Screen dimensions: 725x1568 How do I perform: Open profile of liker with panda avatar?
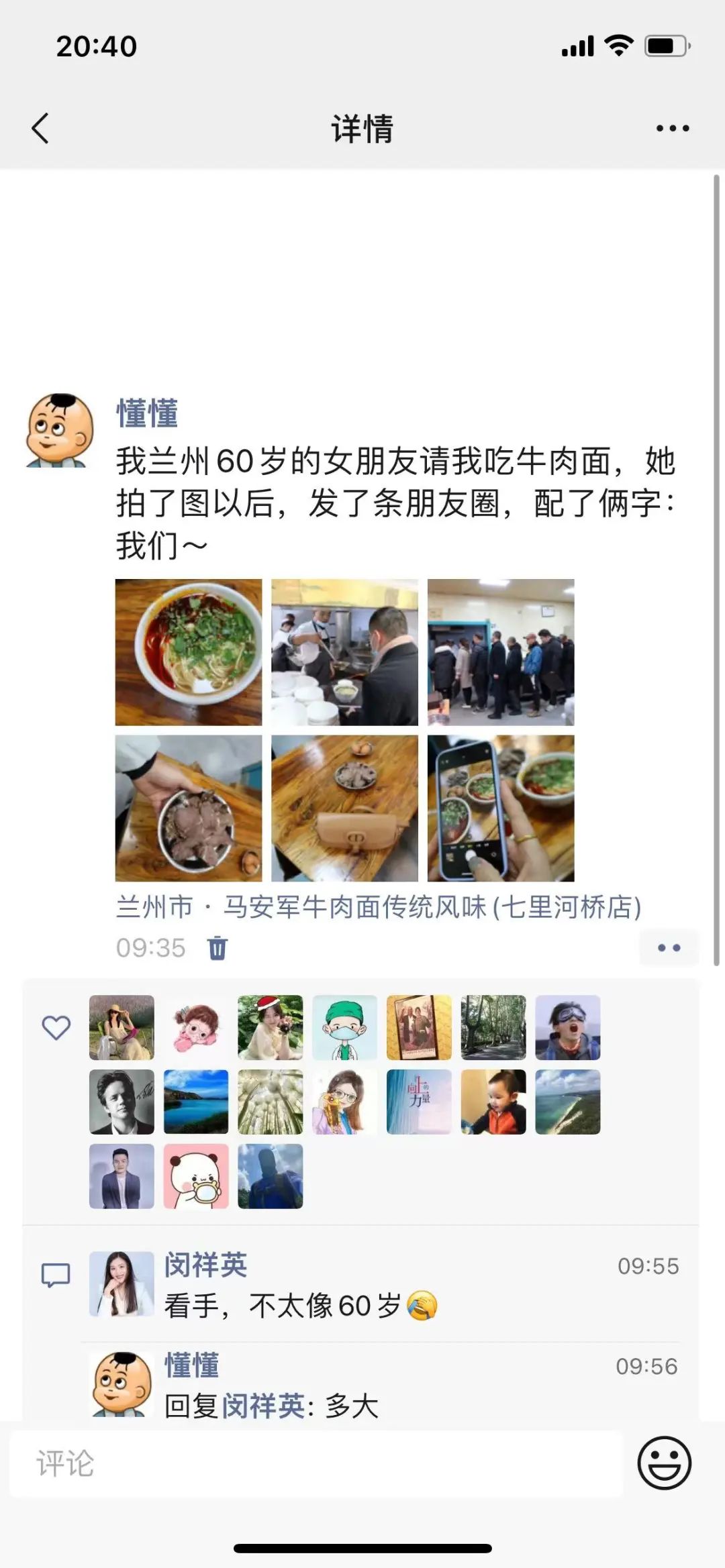196,1176
